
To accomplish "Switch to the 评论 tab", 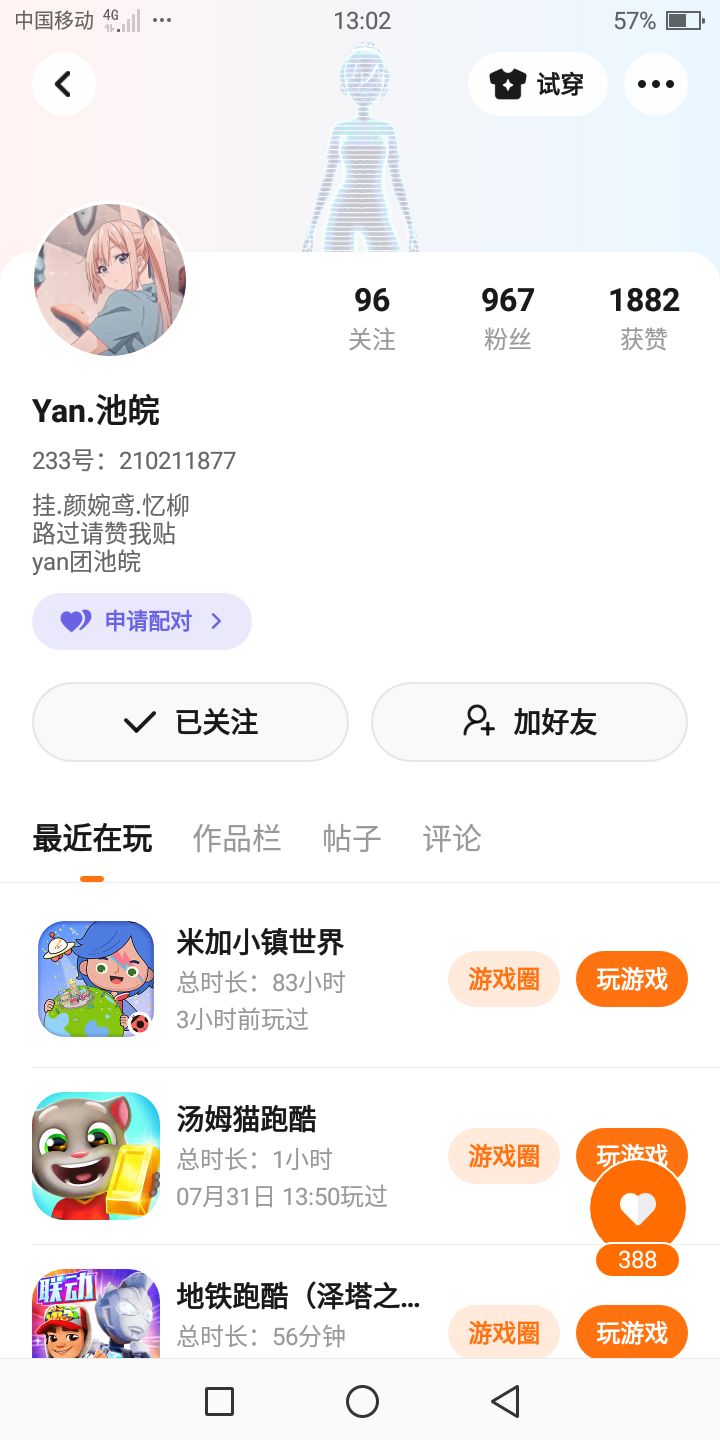I will (x=452, y=838).
